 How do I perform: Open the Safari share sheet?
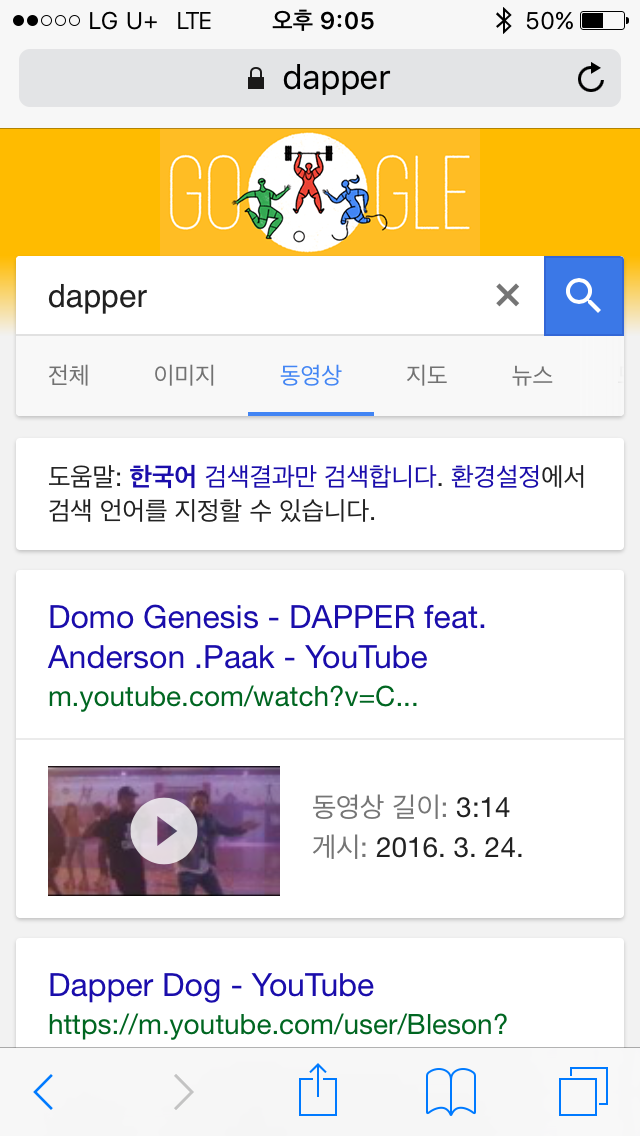(319, 1090)
